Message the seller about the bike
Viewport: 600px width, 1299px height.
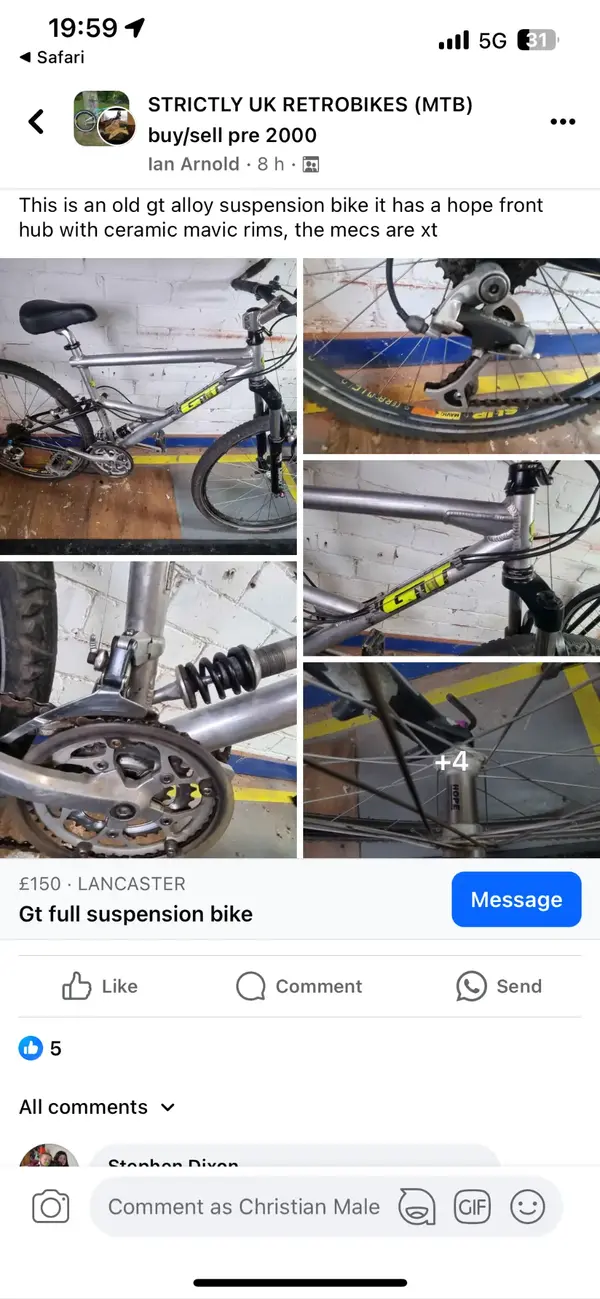tap(516, 899)
